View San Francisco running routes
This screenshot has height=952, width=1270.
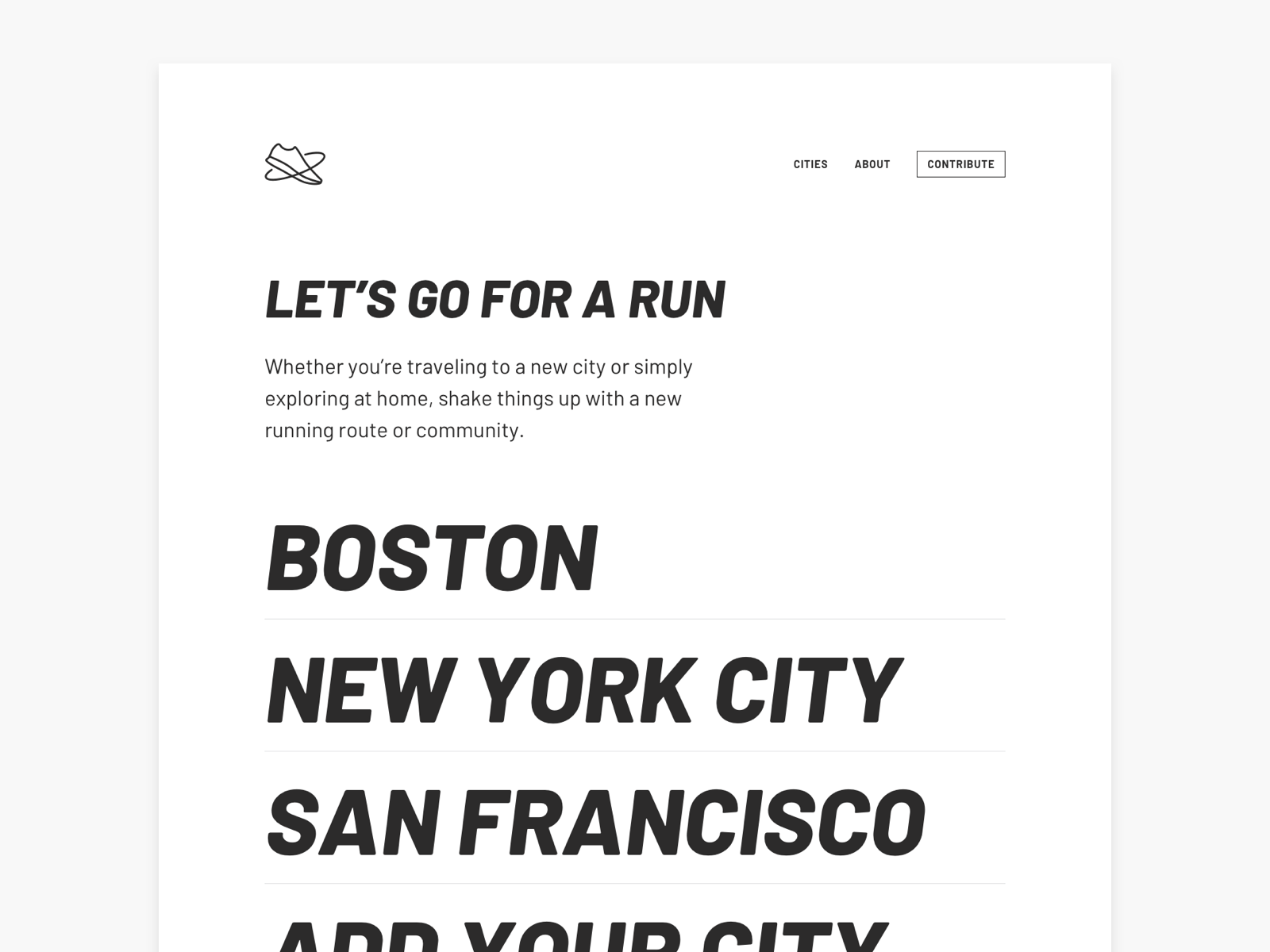(x=595, y=821)
